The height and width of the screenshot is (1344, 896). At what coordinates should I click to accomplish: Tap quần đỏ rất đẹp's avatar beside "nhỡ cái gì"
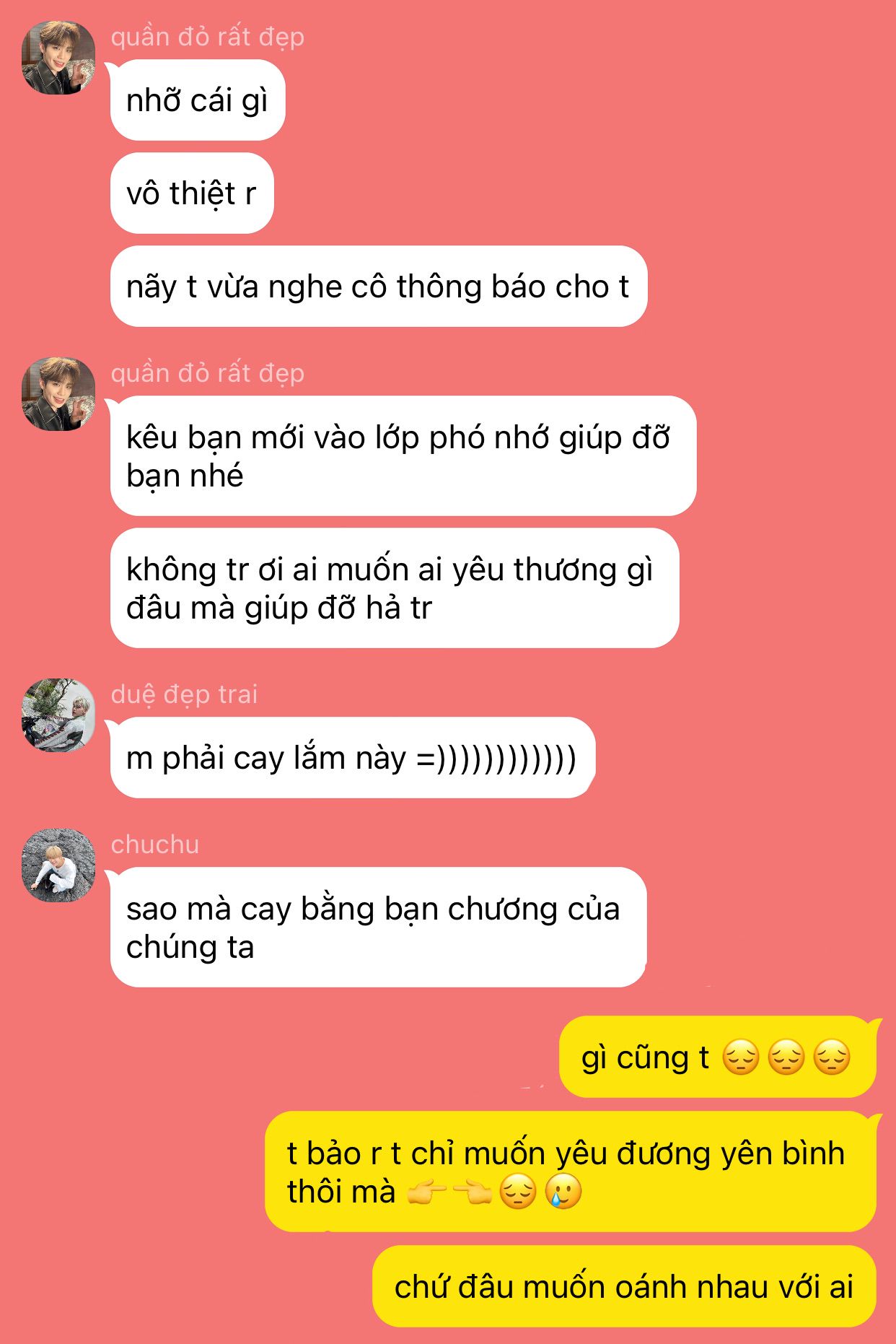[x=58, y=58]
